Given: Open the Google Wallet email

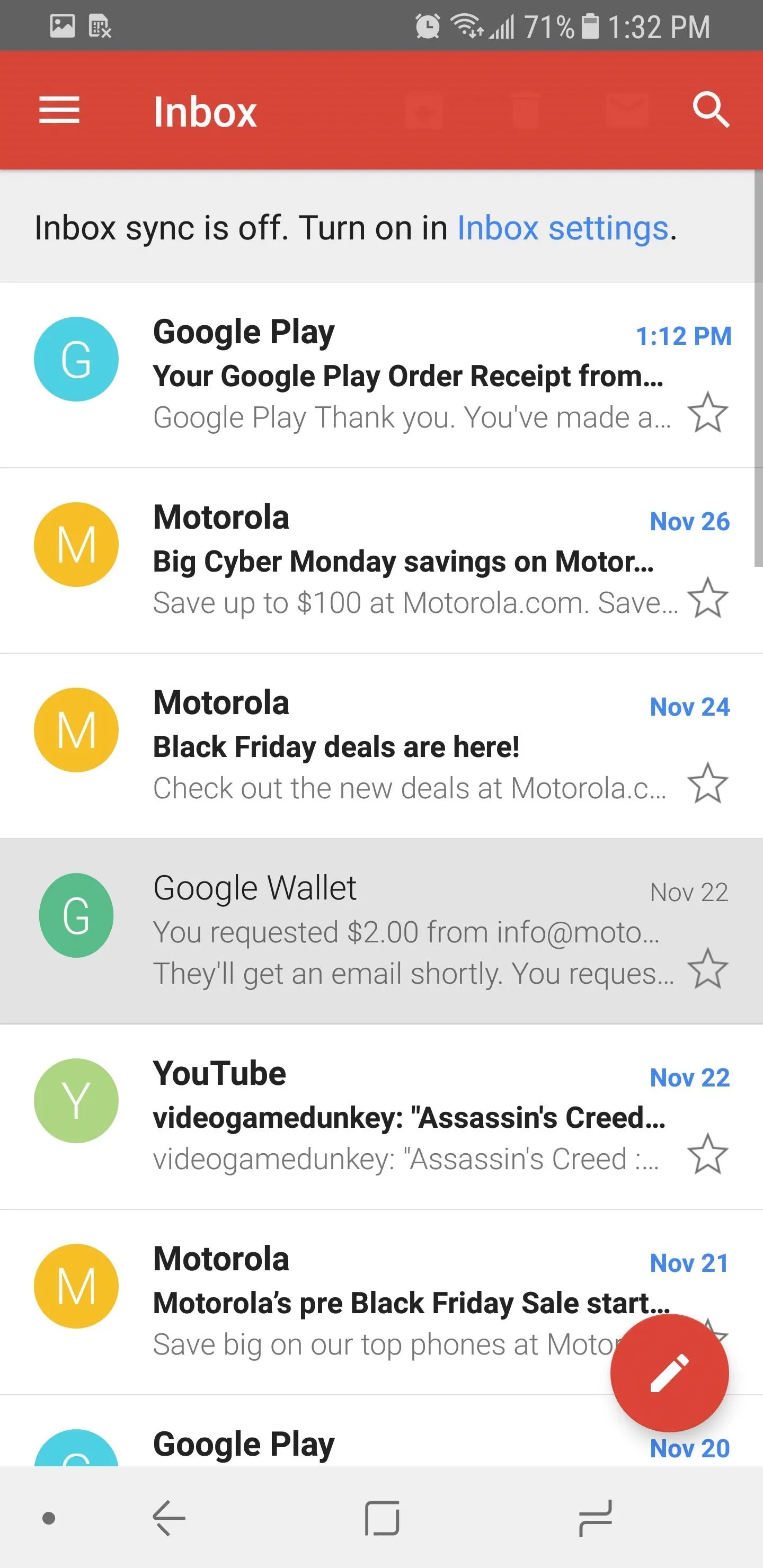Looking at the screenshot, I should click(x=381, y=931).
